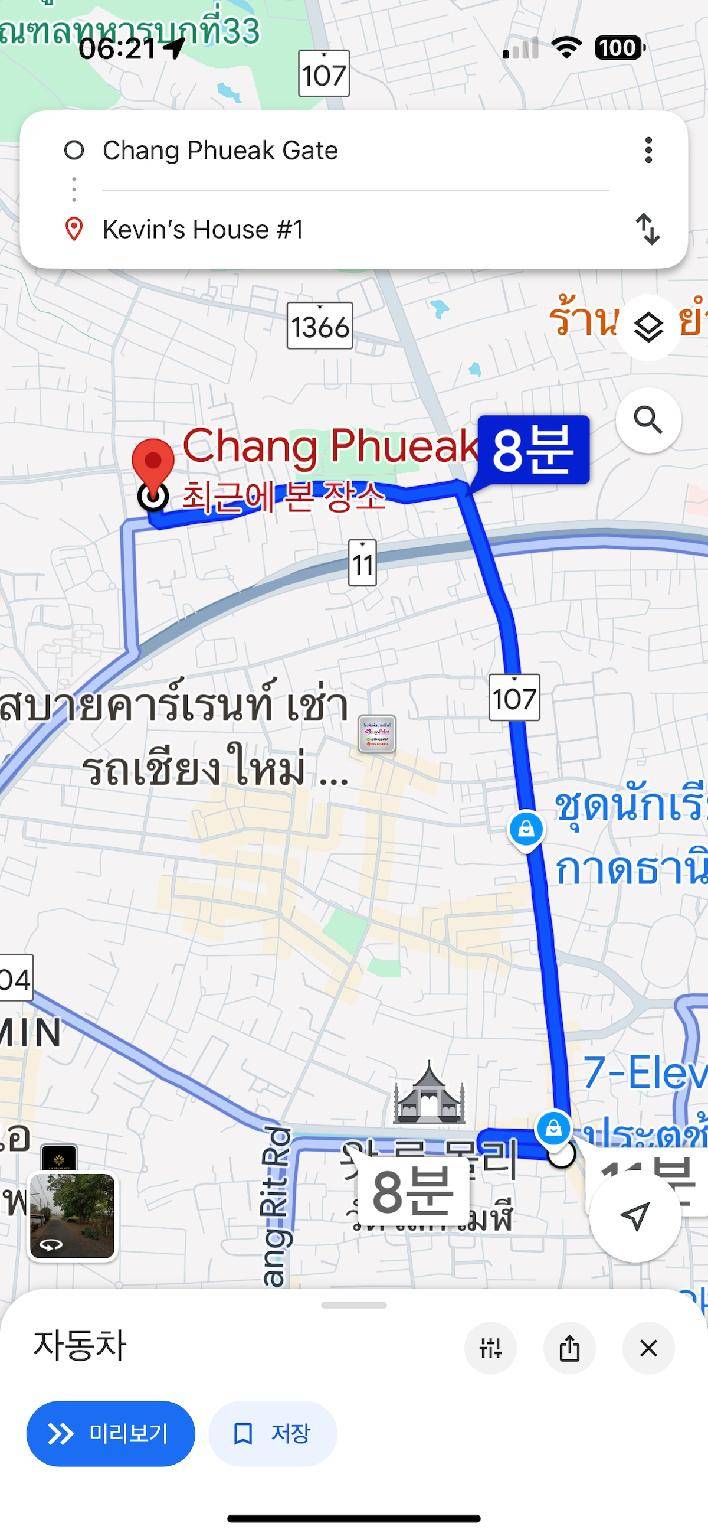Image resolution: width=708 pixels, height=1536 pixels.
Task: Open the overflow menu in route card
Action: tap(648, 151)
